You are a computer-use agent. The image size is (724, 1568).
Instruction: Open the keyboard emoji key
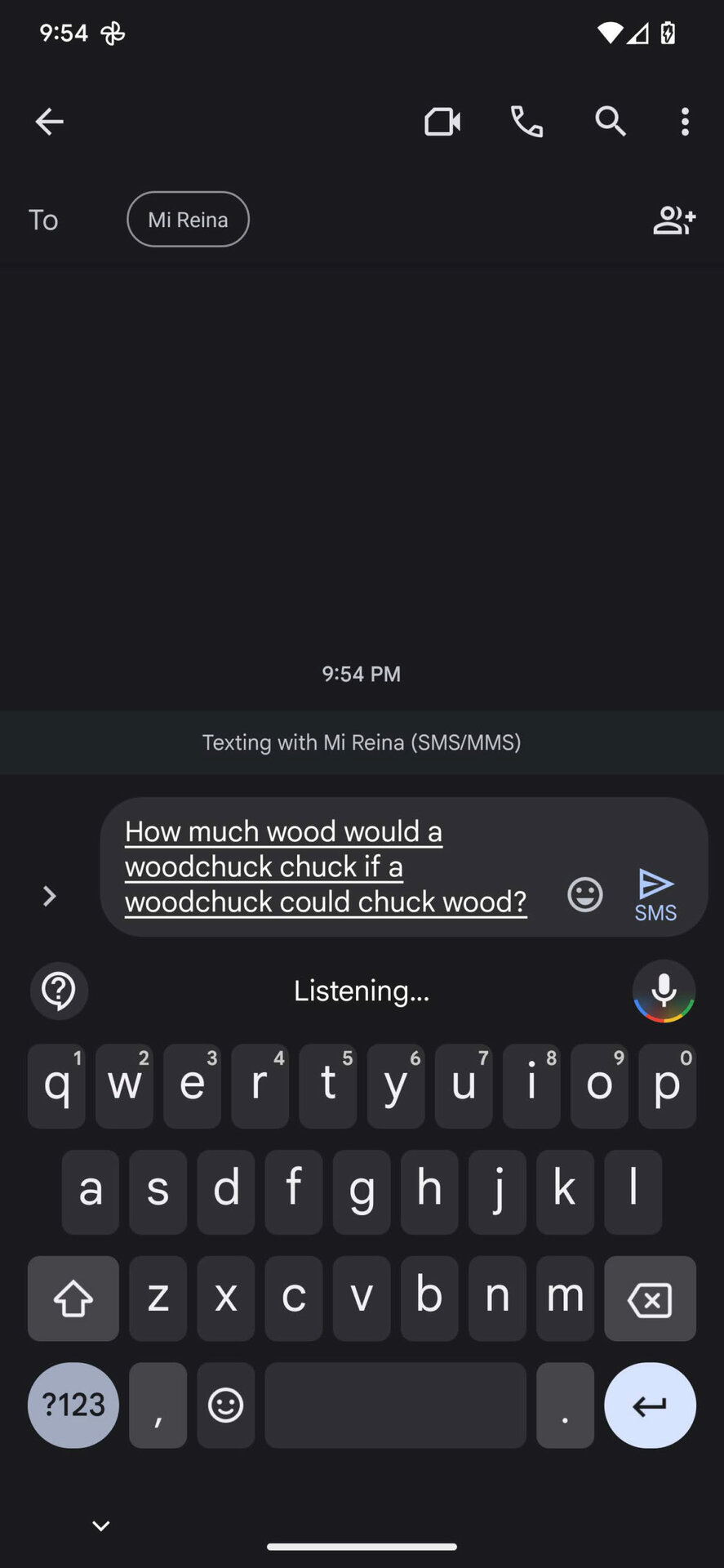click(x=225, y=1405)
